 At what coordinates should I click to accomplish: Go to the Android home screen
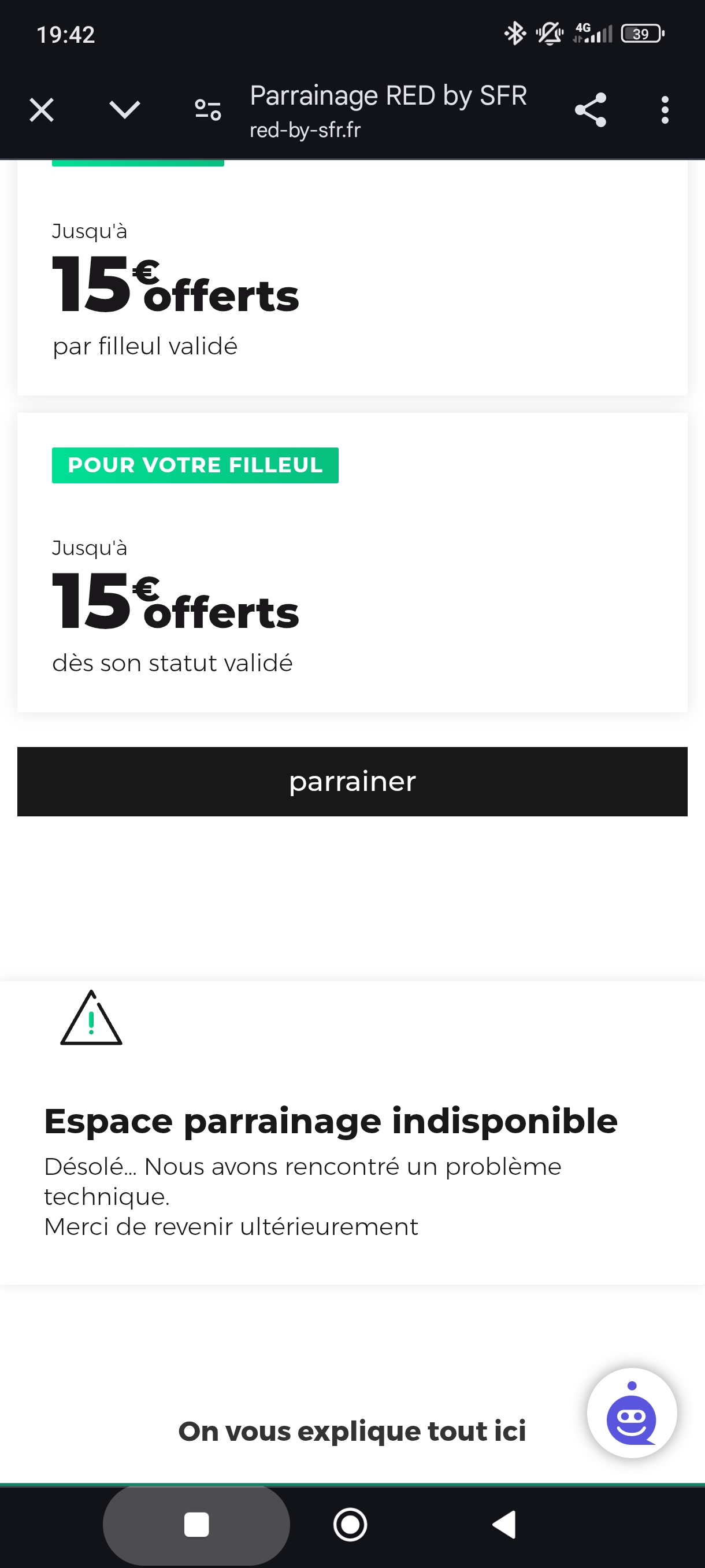pyautogui.click(x=350, y=1525)
